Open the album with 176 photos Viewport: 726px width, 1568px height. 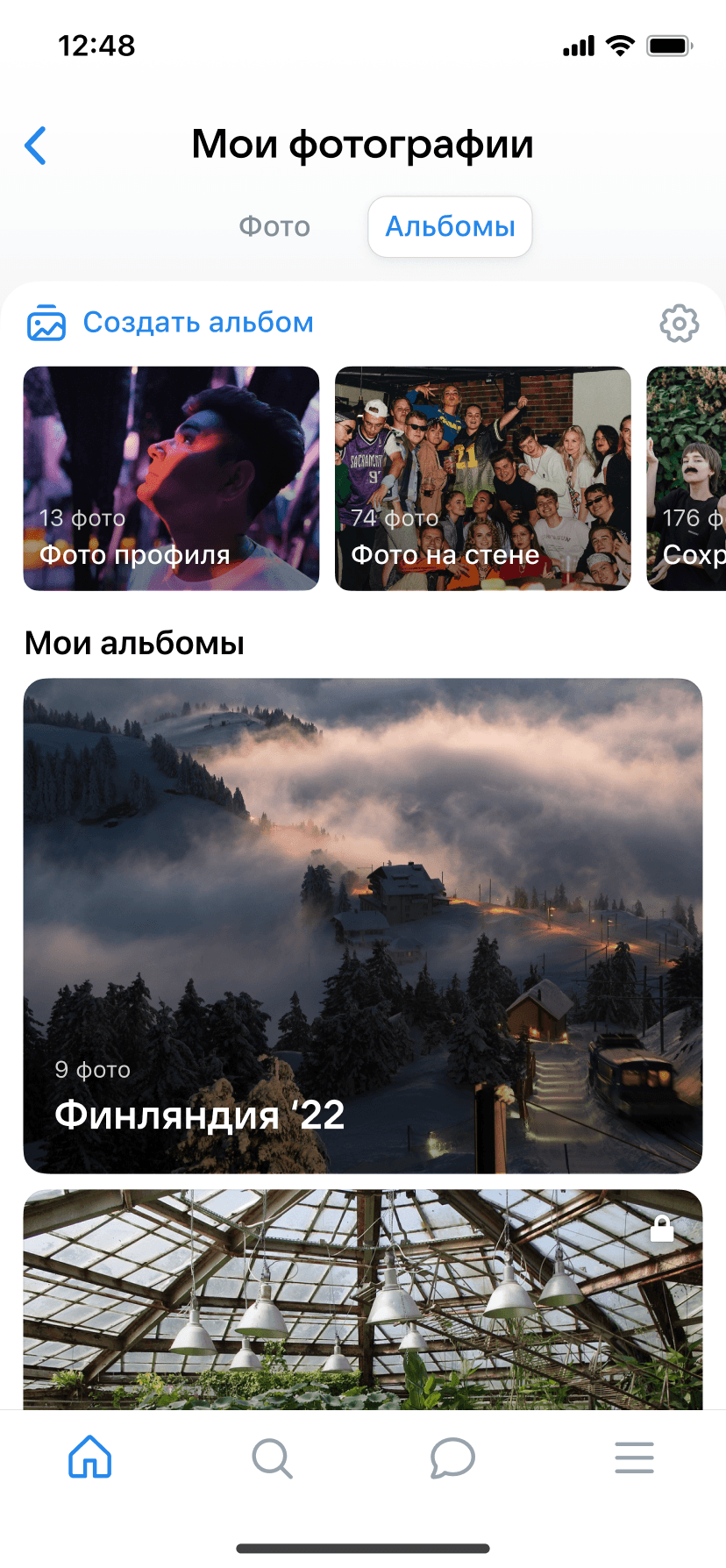(687, 478)
